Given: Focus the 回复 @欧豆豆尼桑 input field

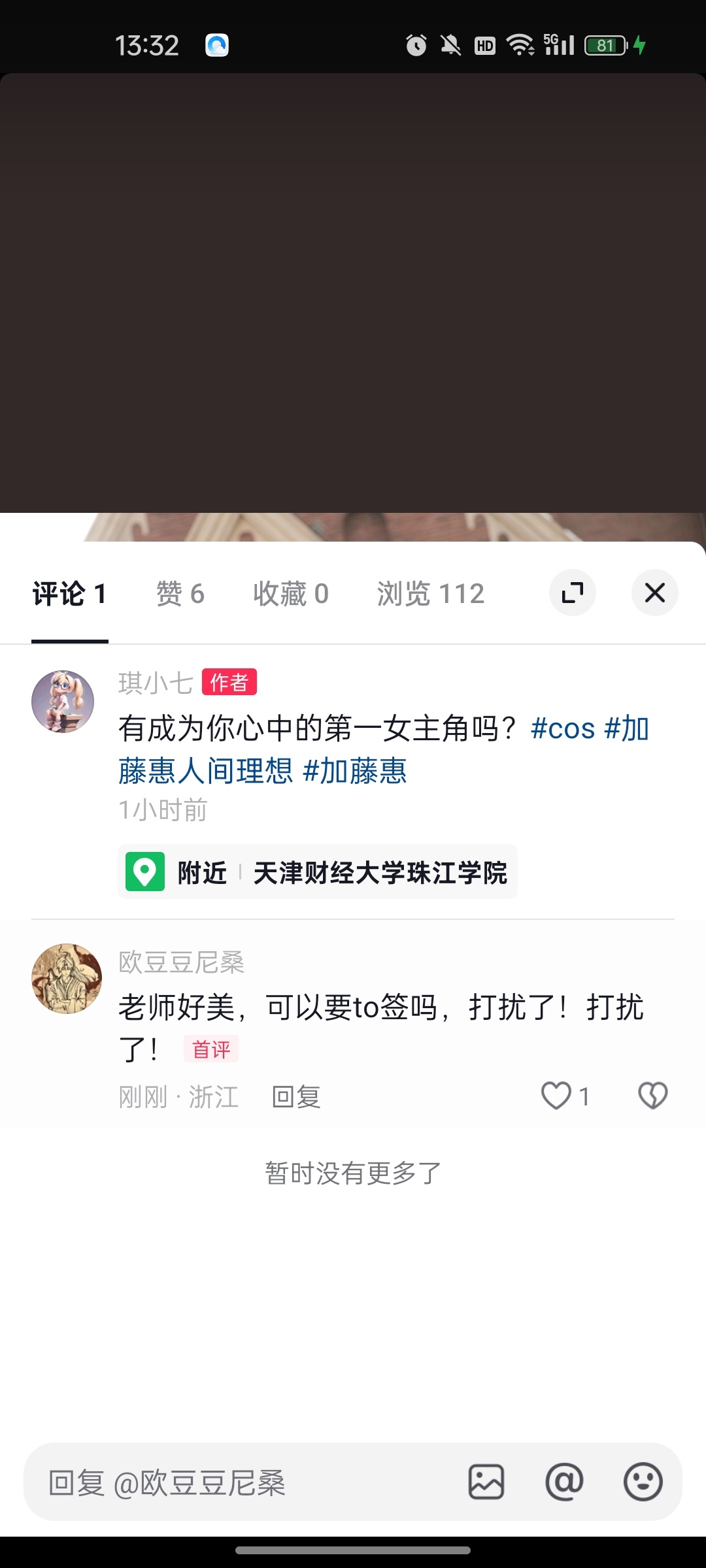Looking at the screenshot, I should coord(248,1482).
